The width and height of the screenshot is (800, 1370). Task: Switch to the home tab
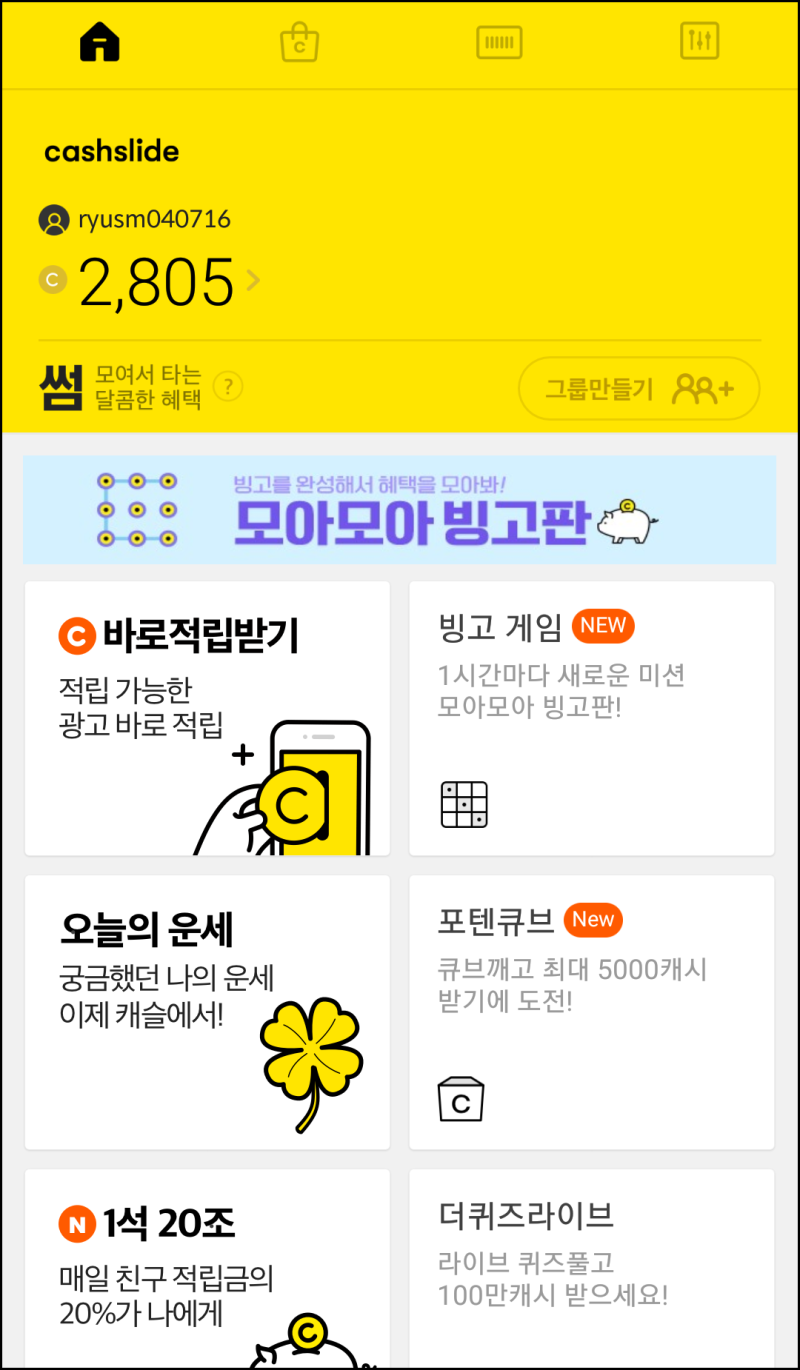tap(100, 43)
